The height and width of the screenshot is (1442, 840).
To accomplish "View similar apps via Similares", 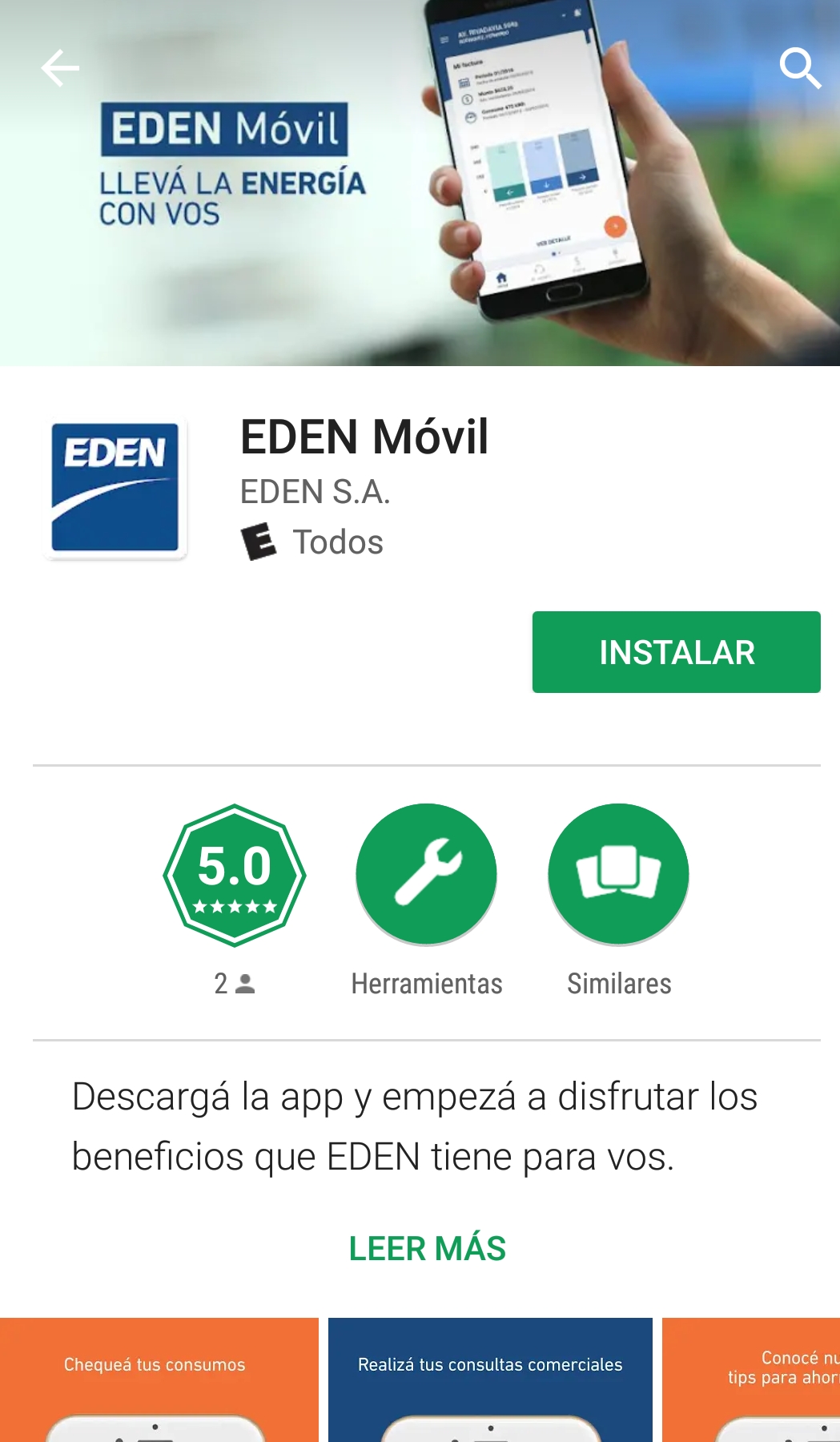I will coord(618,875).
